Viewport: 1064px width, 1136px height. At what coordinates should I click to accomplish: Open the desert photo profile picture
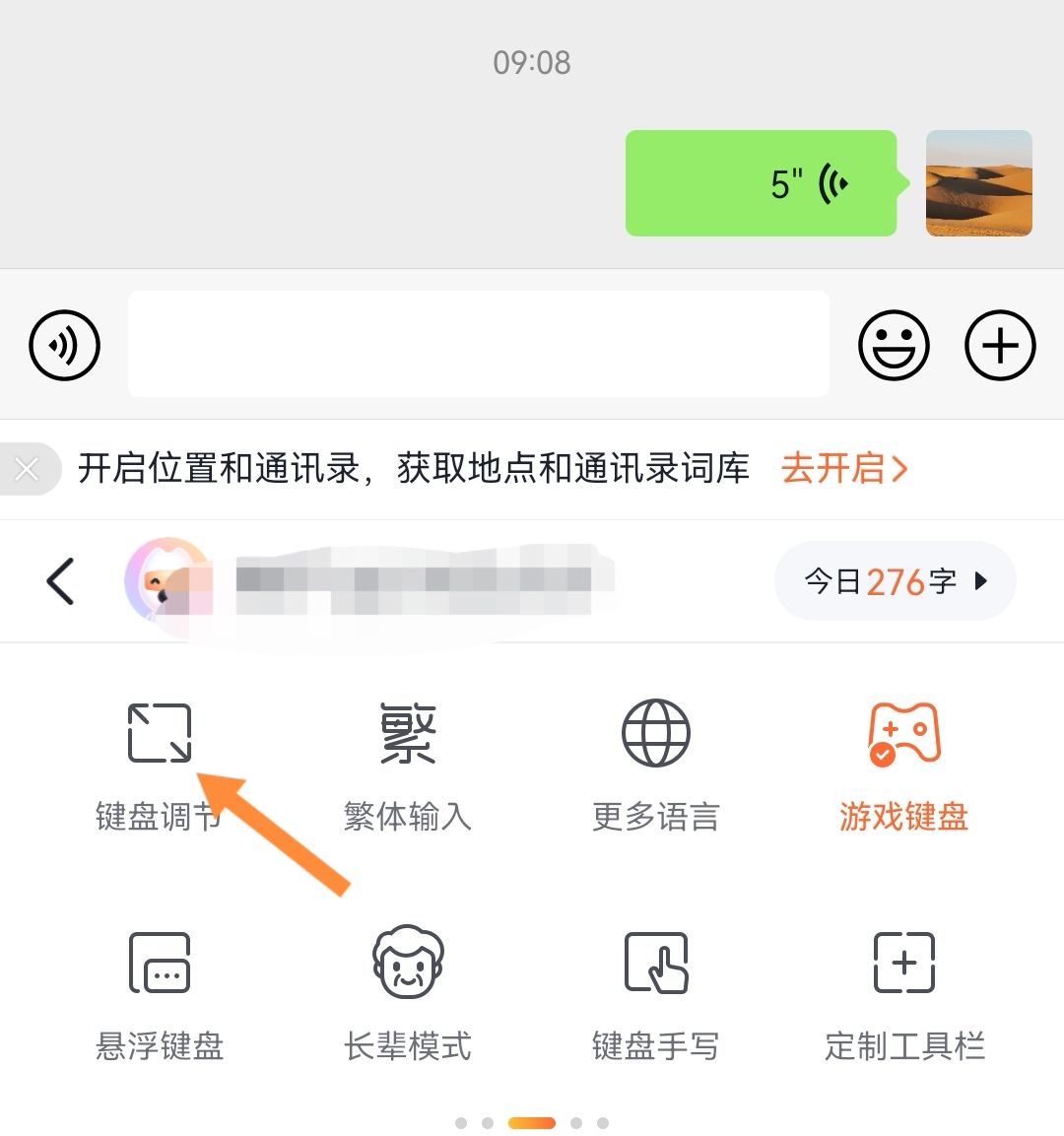pyautogui.click(x=979, y=184)
